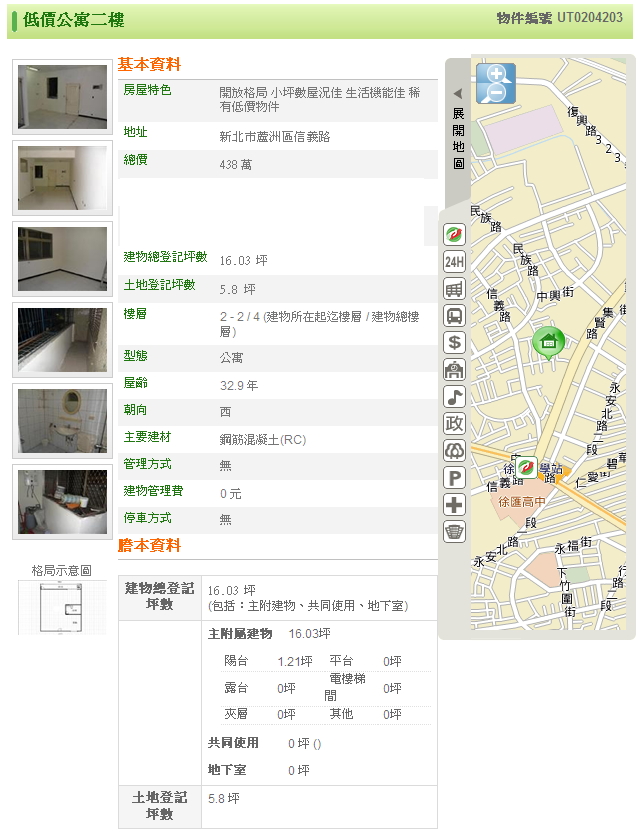638x840 pixels.
Task: Show banks with dollar sign icon
Action: (x=454, y=343)
